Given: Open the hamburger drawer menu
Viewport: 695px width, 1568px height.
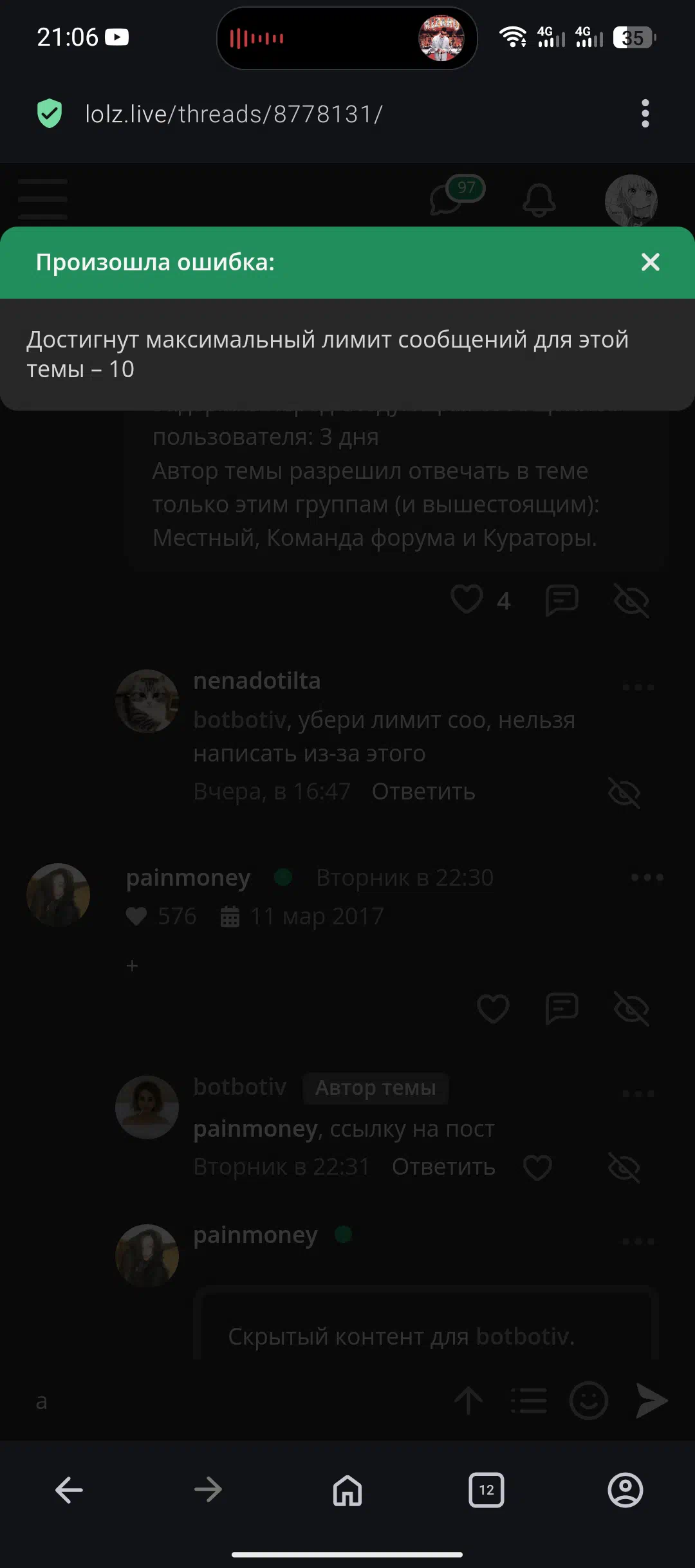Looking at the screenshot, I should (42, 199).
